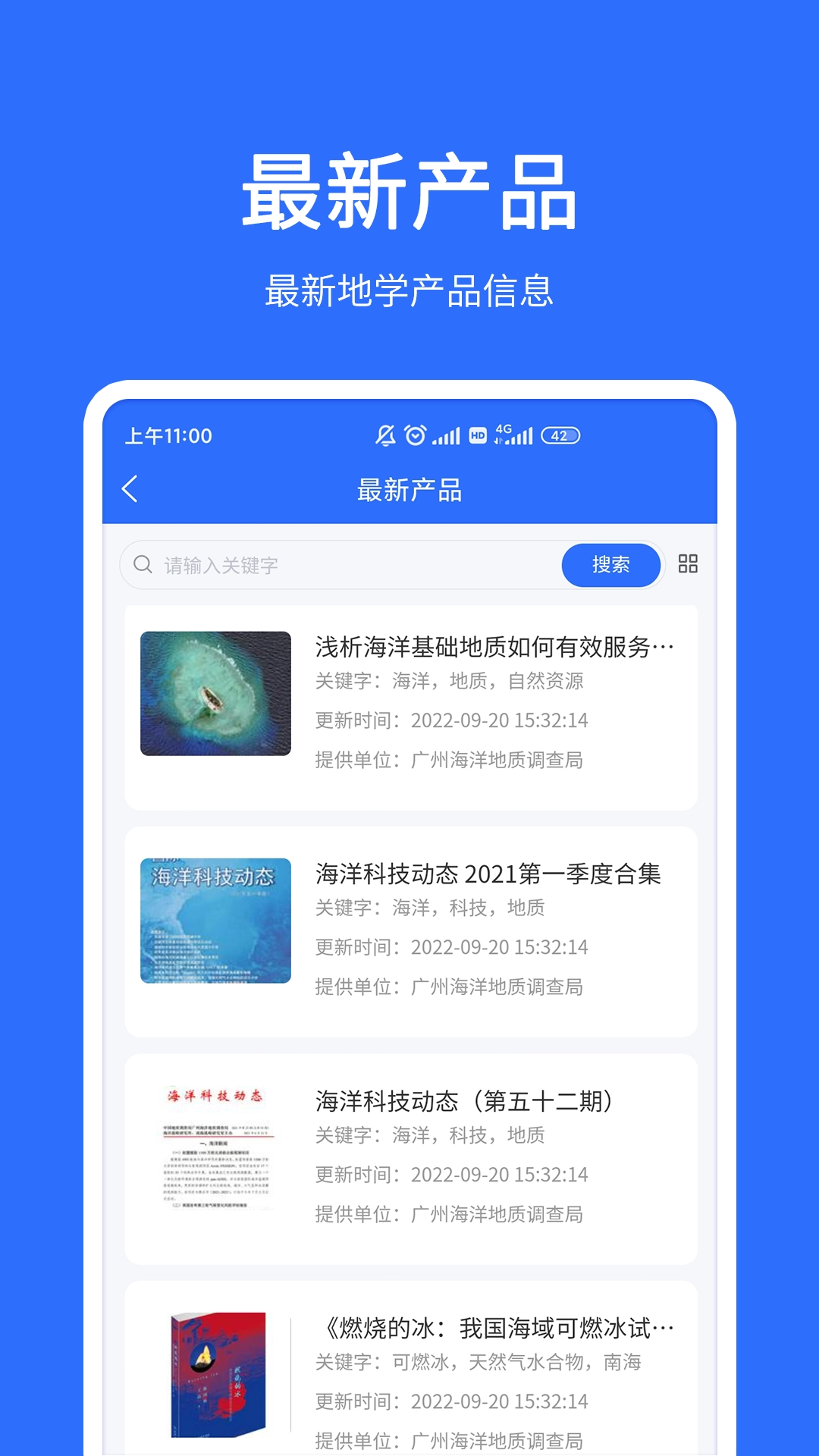Image resolution: width=819 pixels, height=1456 pixels.
Task: Open 海洋科技动态 2021第一季度合集
Action: point(488,876)
